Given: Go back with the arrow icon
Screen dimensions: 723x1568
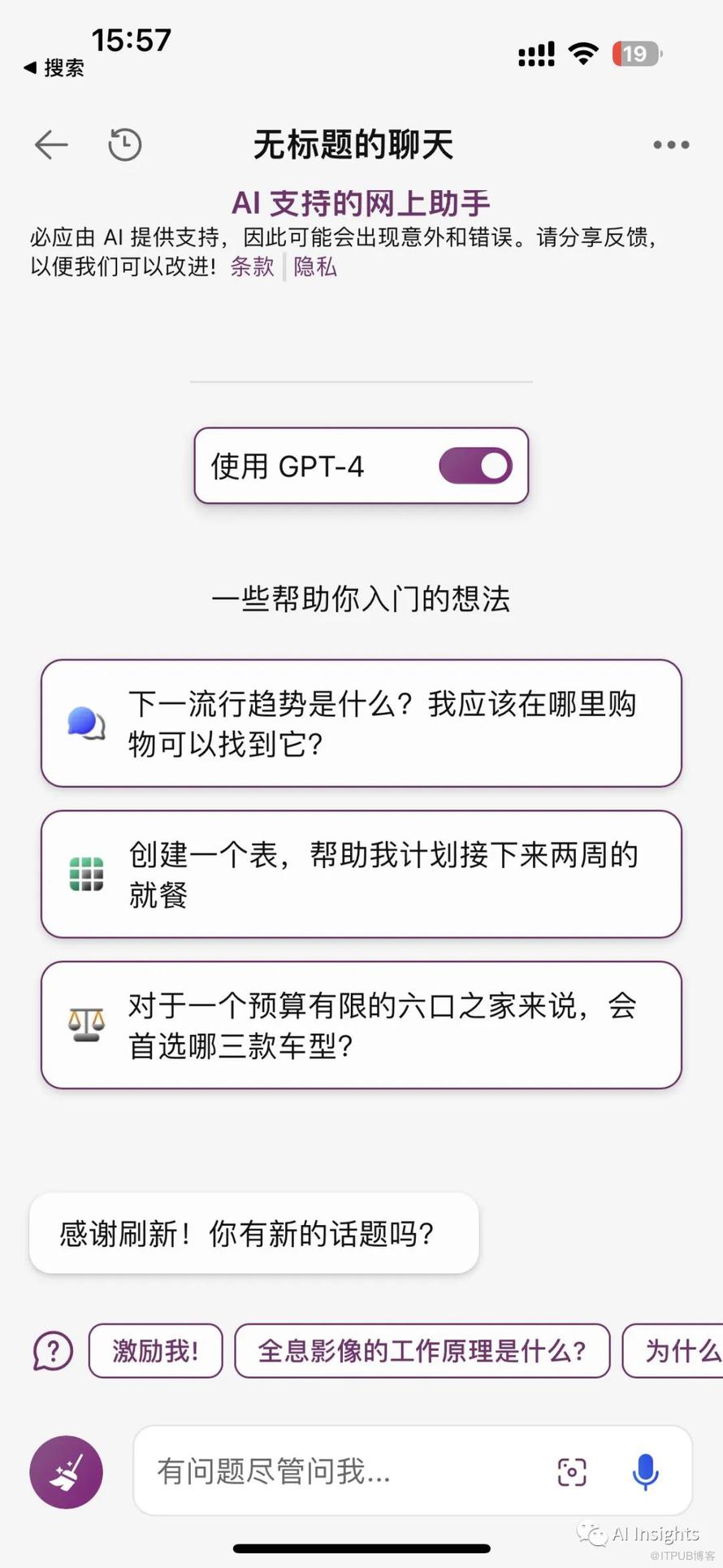Looking at the screenshot, I should 50,145.
